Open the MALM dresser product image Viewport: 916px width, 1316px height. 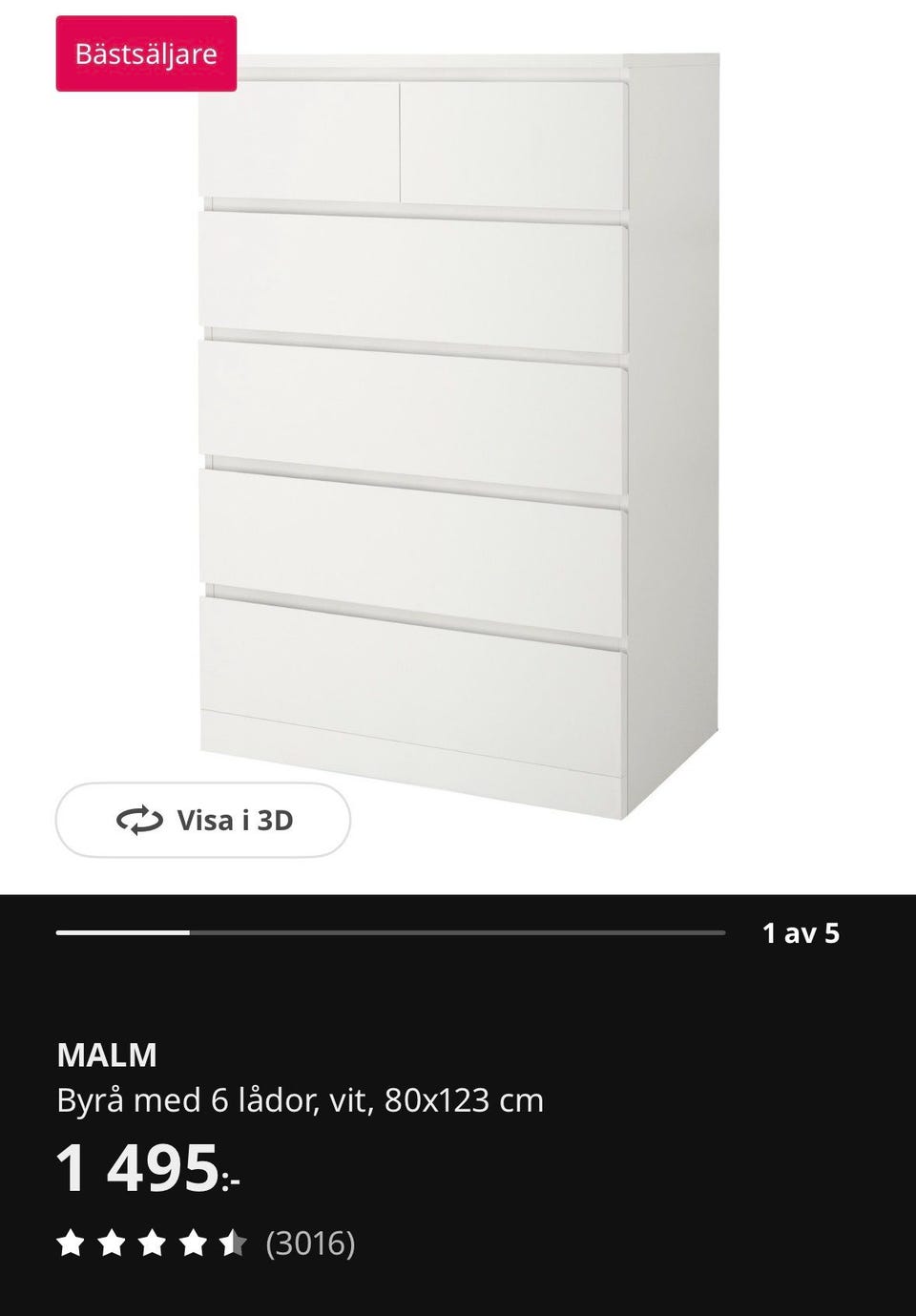point(458,429)
